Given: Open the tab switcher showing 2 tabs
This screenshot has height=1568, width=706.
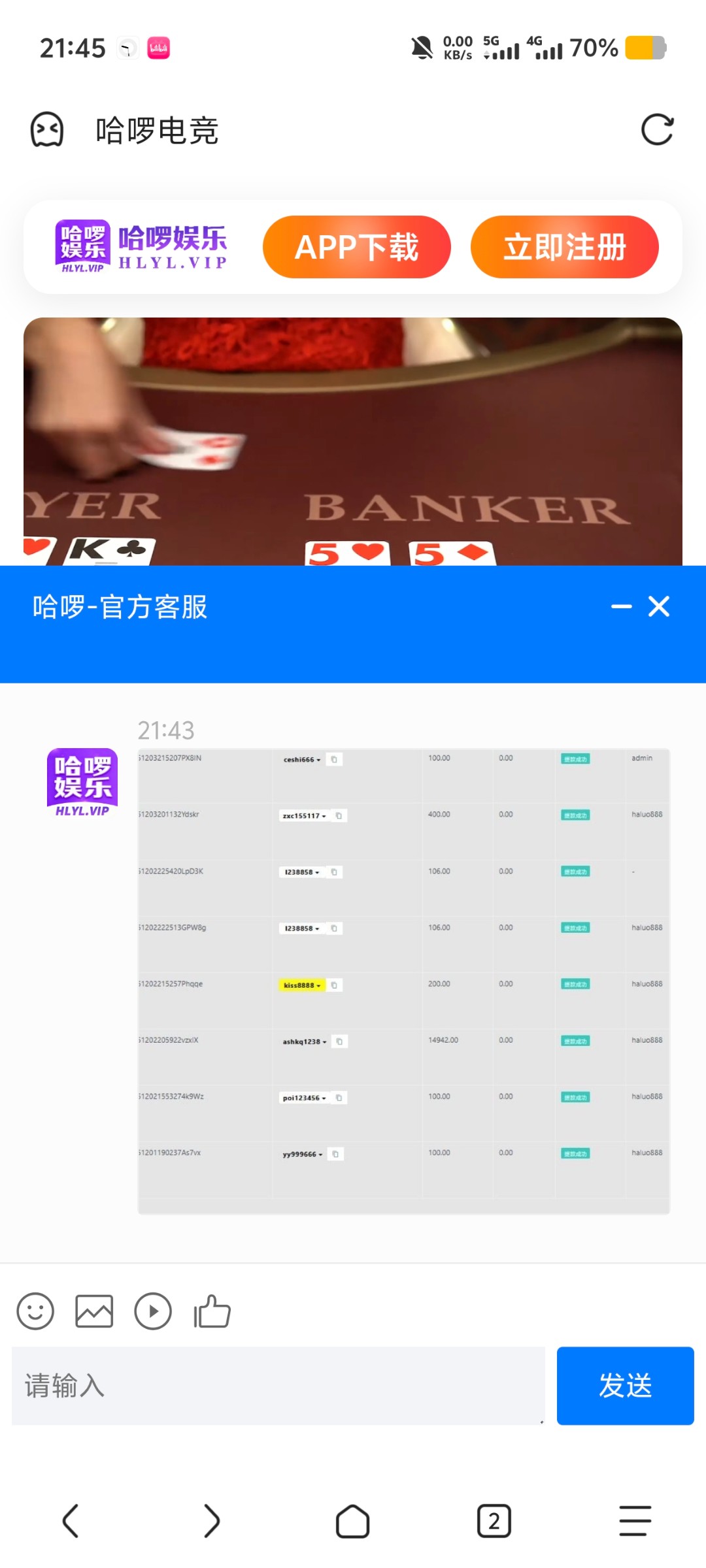Looking at the screenshot, I should 494,1521.
